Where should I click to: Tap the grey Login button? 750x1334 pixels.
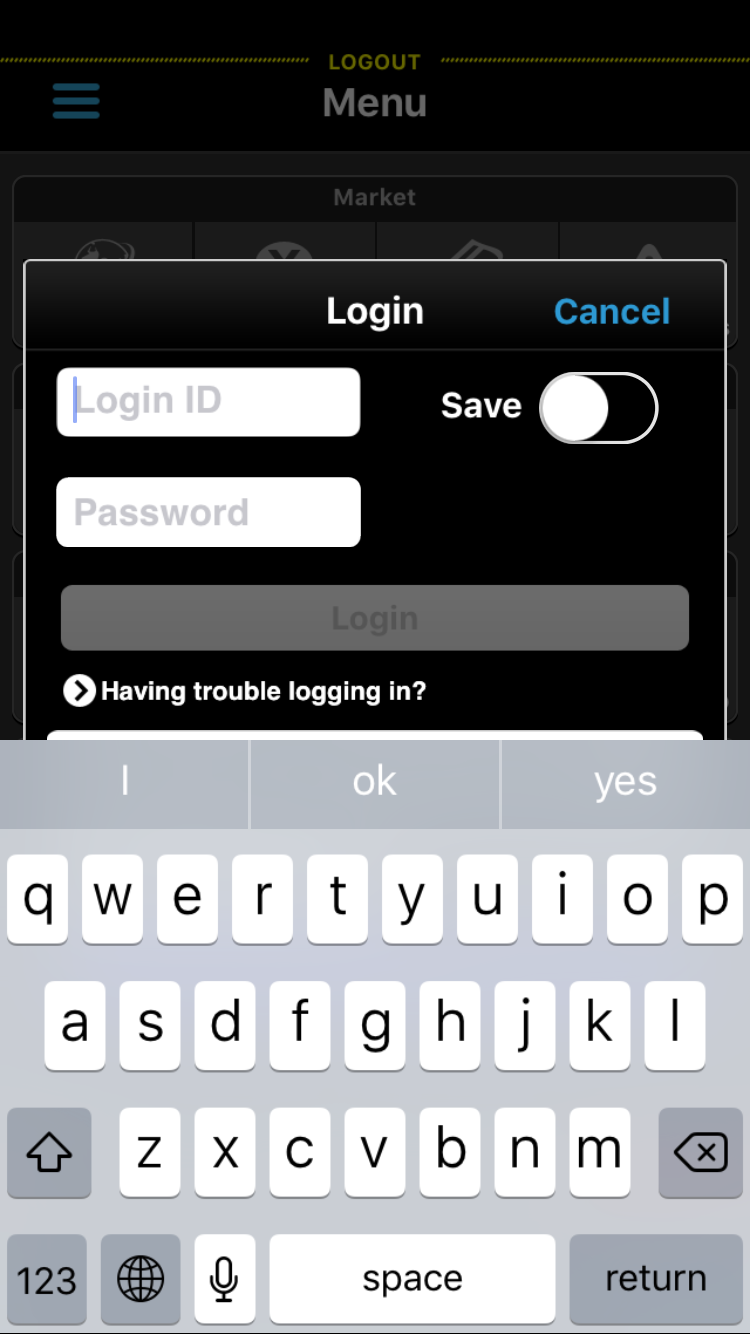(x=375, y=618)
